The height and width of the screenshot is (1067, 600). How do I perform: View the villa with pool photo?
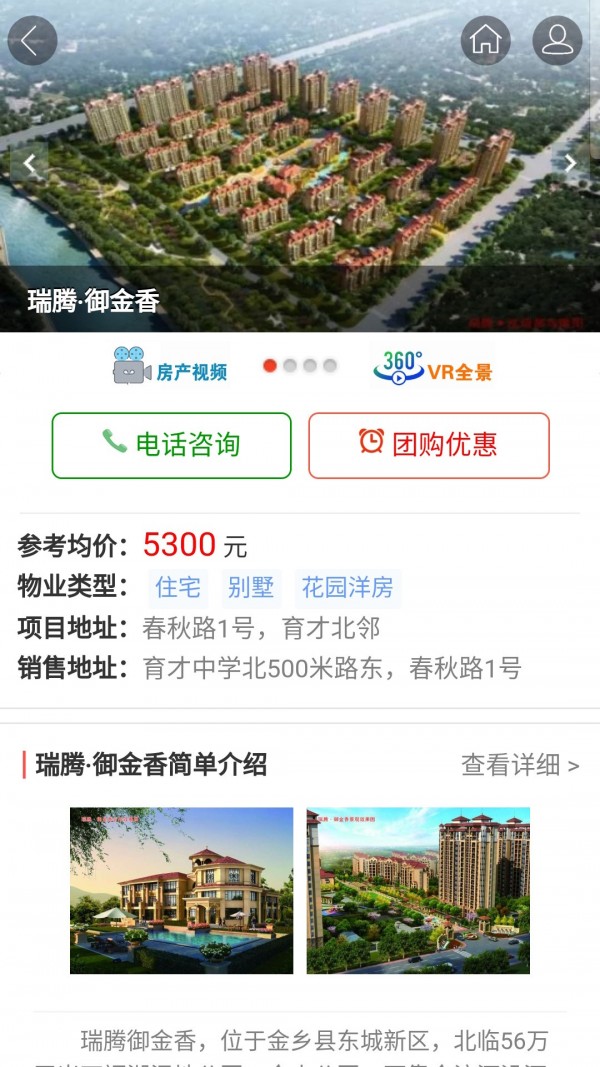[181, 890]
